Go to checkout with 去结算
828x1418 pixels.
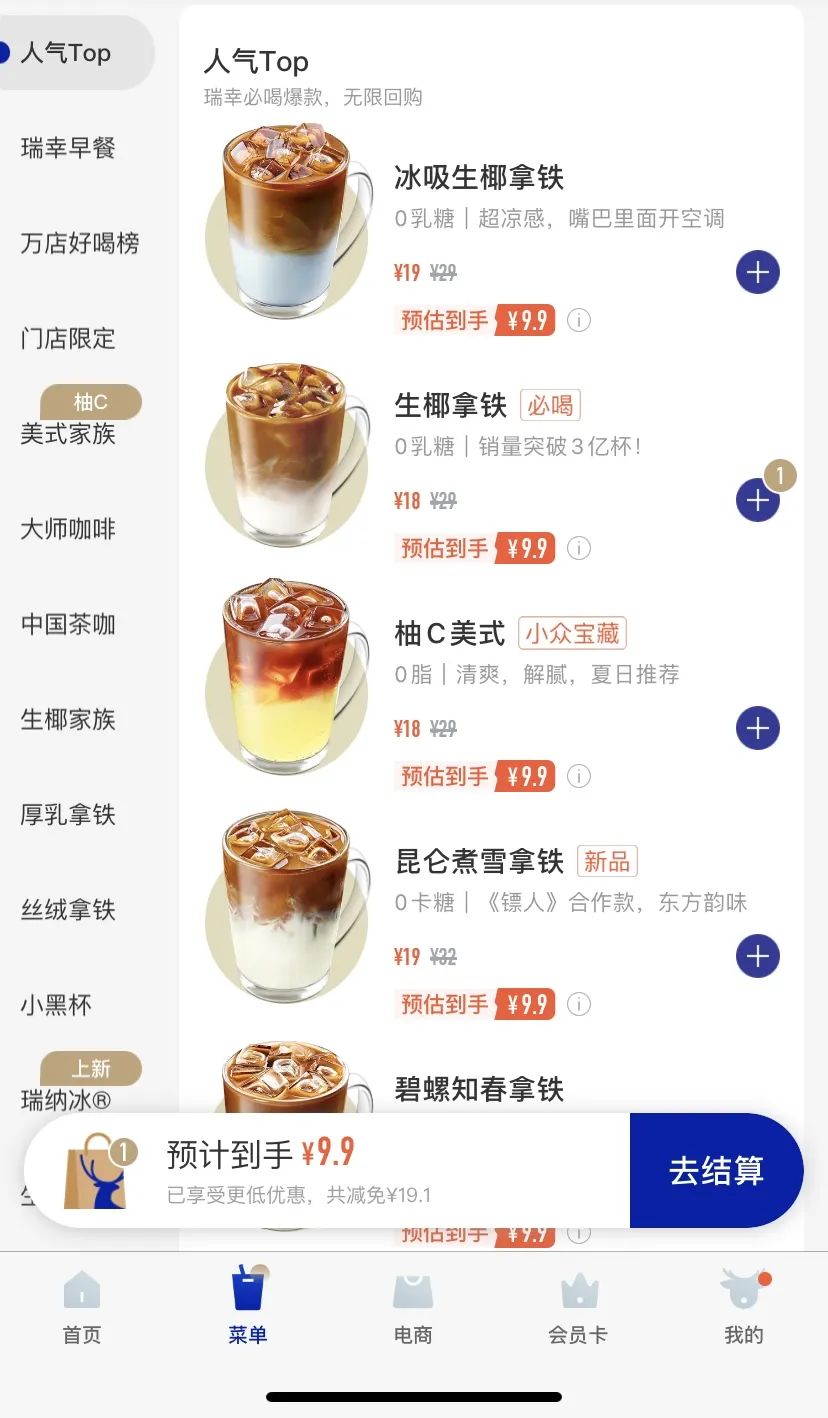(716, 1171)
